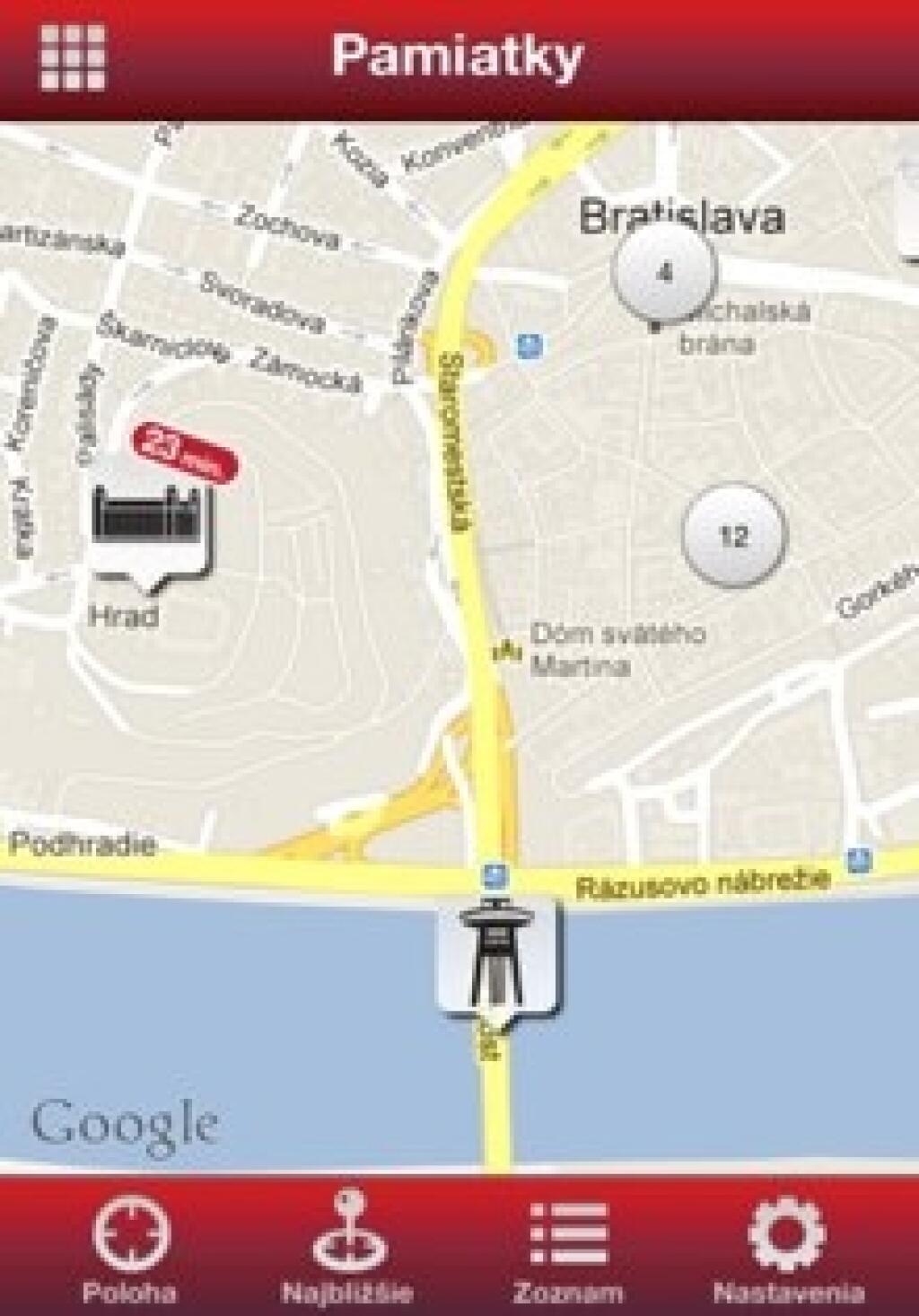
Task: Tap the cluster marker with 12 places
Action: [733, 536]
